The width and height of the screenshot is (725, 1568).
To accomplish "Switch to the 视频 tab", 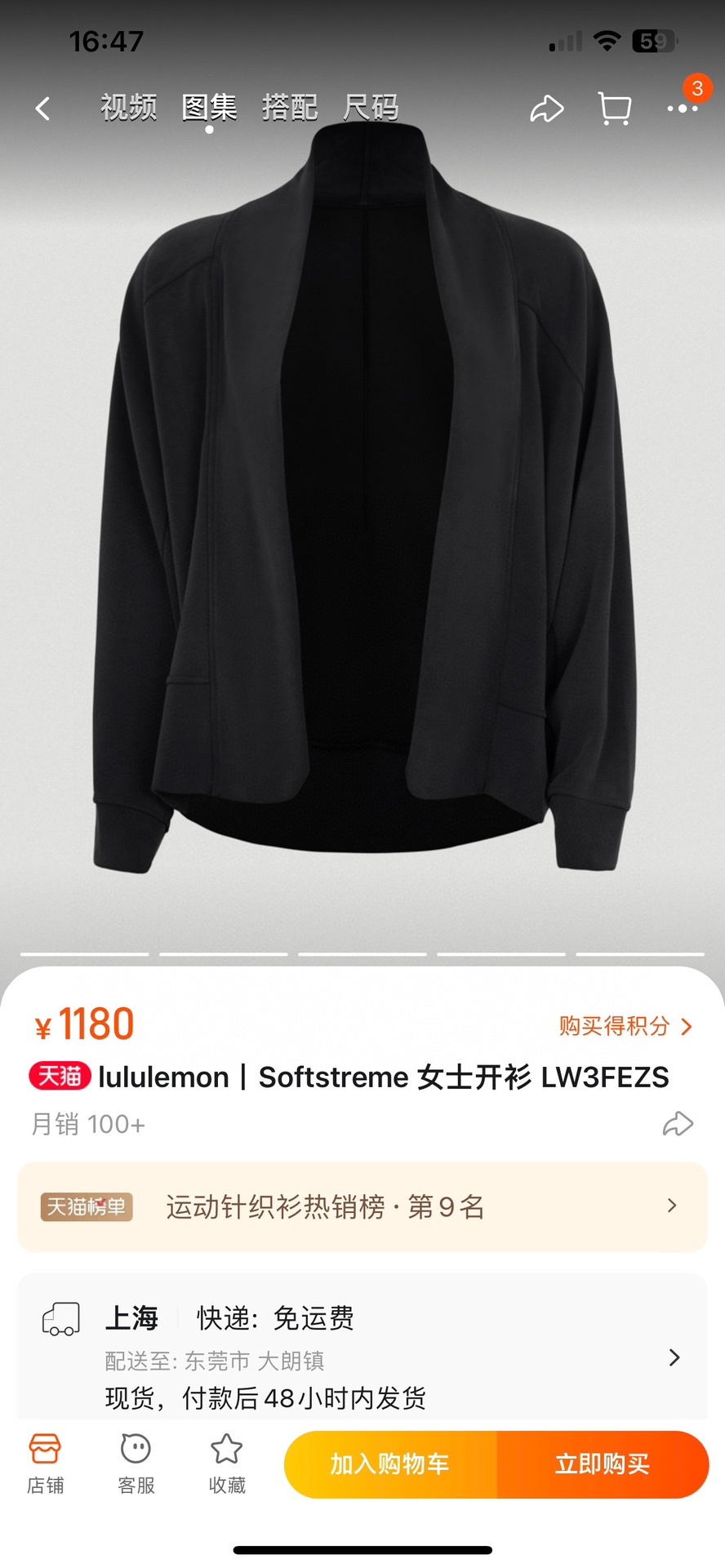I will [129, 107].
